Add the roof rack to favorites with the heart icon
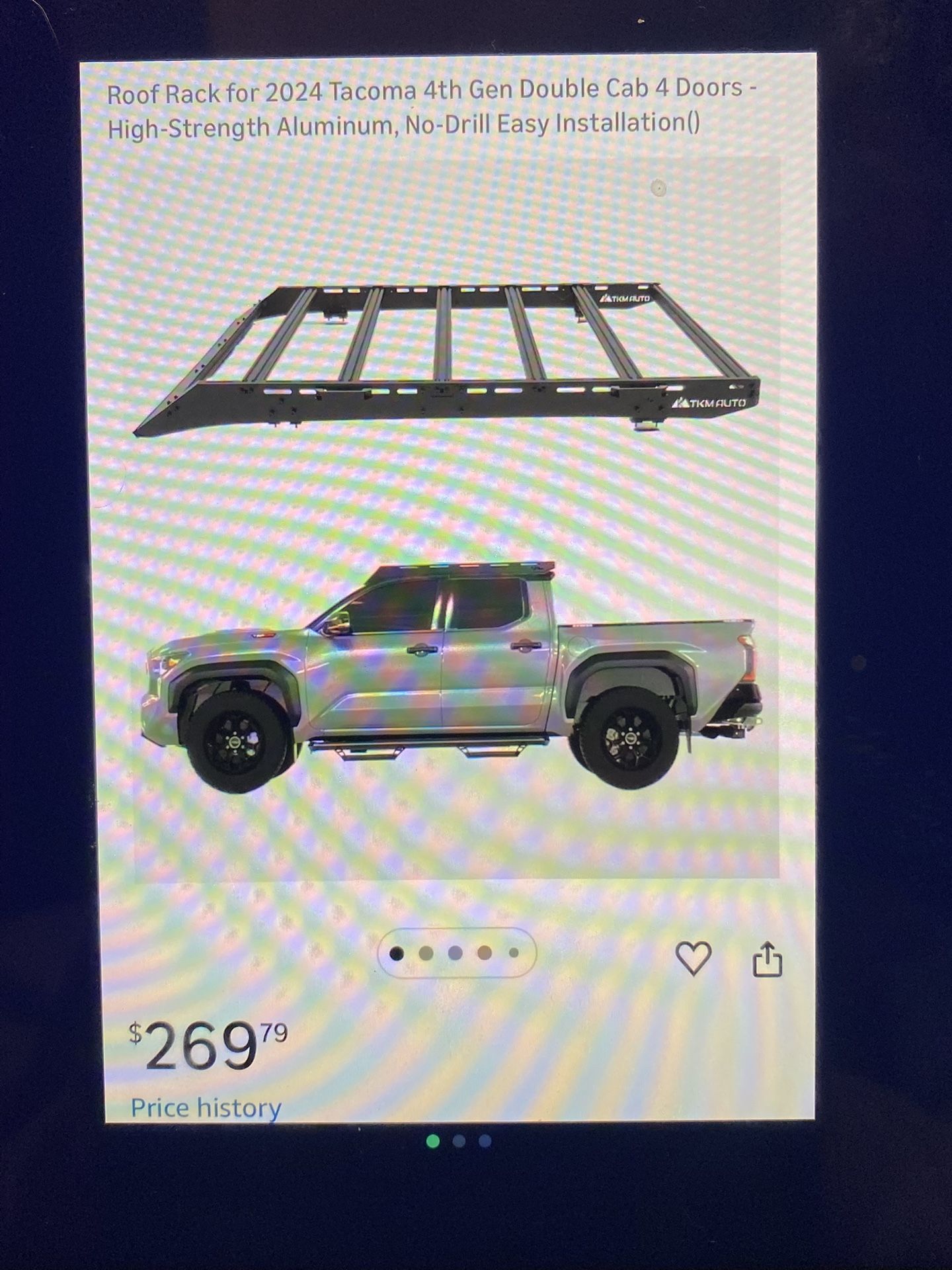Image resolution: width=952 pixels, height=1270 pixels. pyautogui.click(x=693, y=957)
